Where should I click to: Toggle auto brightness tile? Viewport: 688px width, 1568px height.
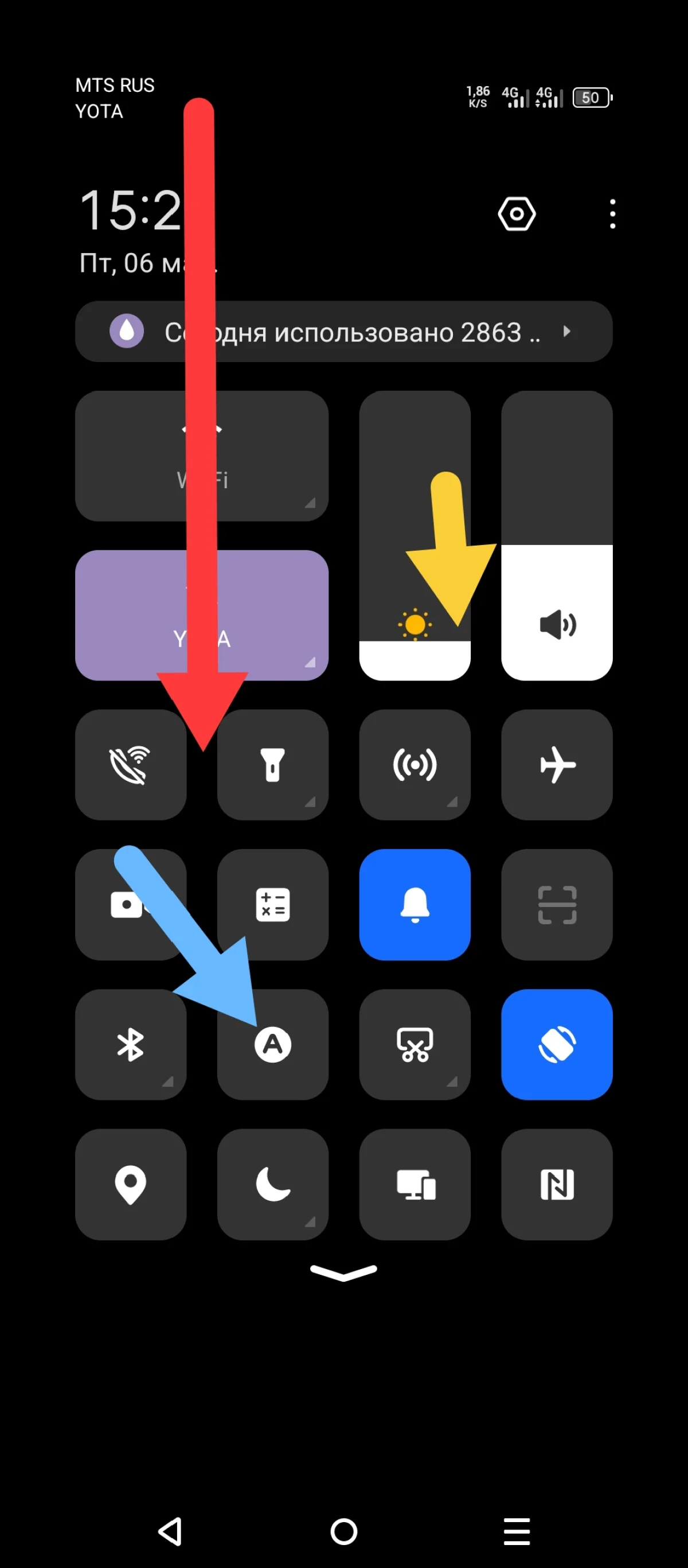[x=272, y=1045]
